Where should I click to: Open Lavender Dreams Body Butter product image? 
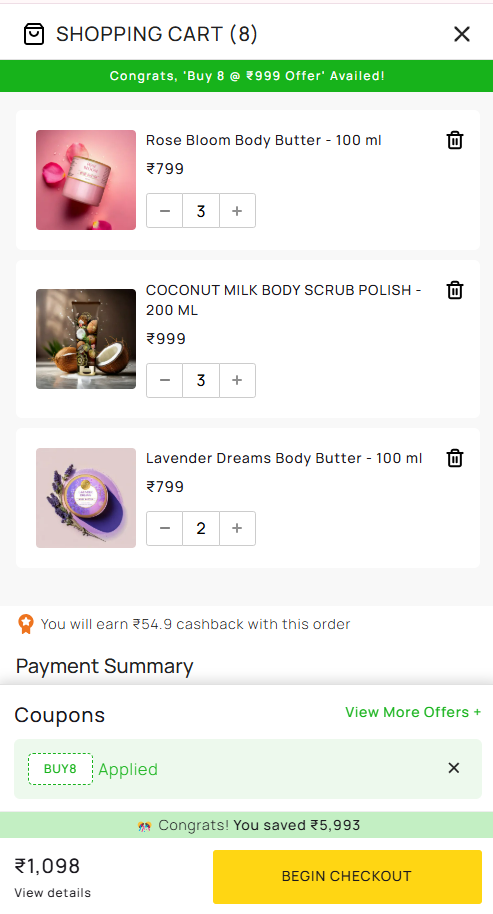(x=86, y=498)
